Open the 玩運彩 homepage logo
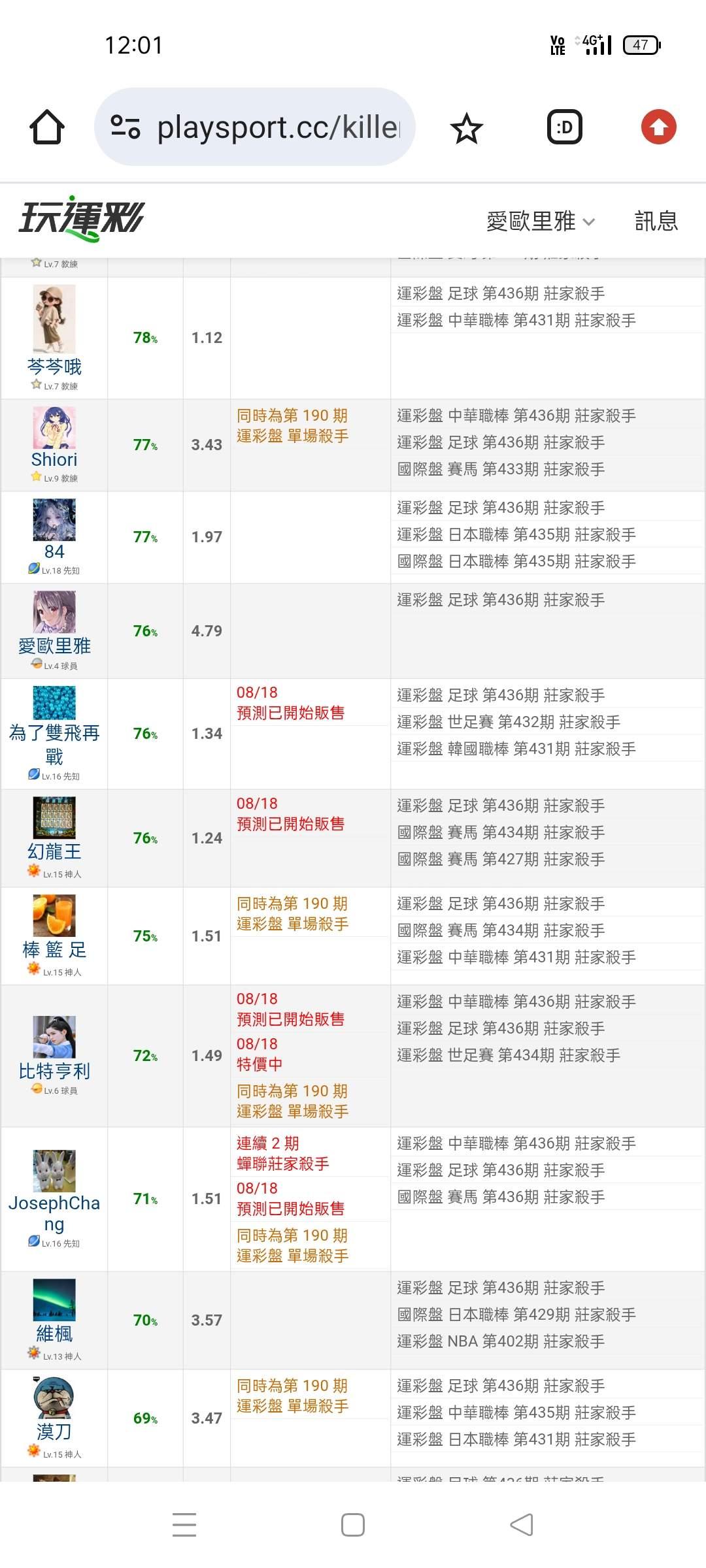 pyautogui.click(x=81, y=219)
